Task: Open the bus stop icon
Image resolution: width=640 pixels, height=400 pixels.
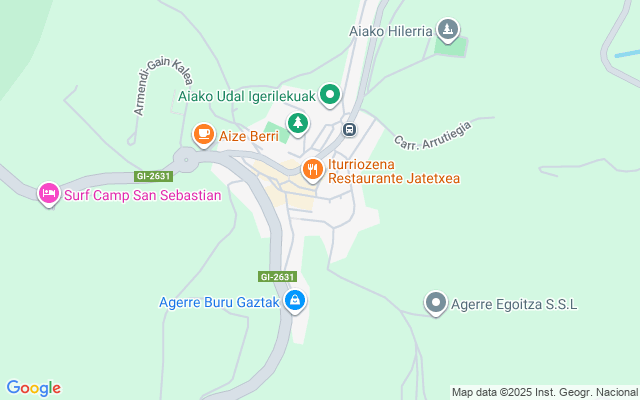Action: (349, 129)
